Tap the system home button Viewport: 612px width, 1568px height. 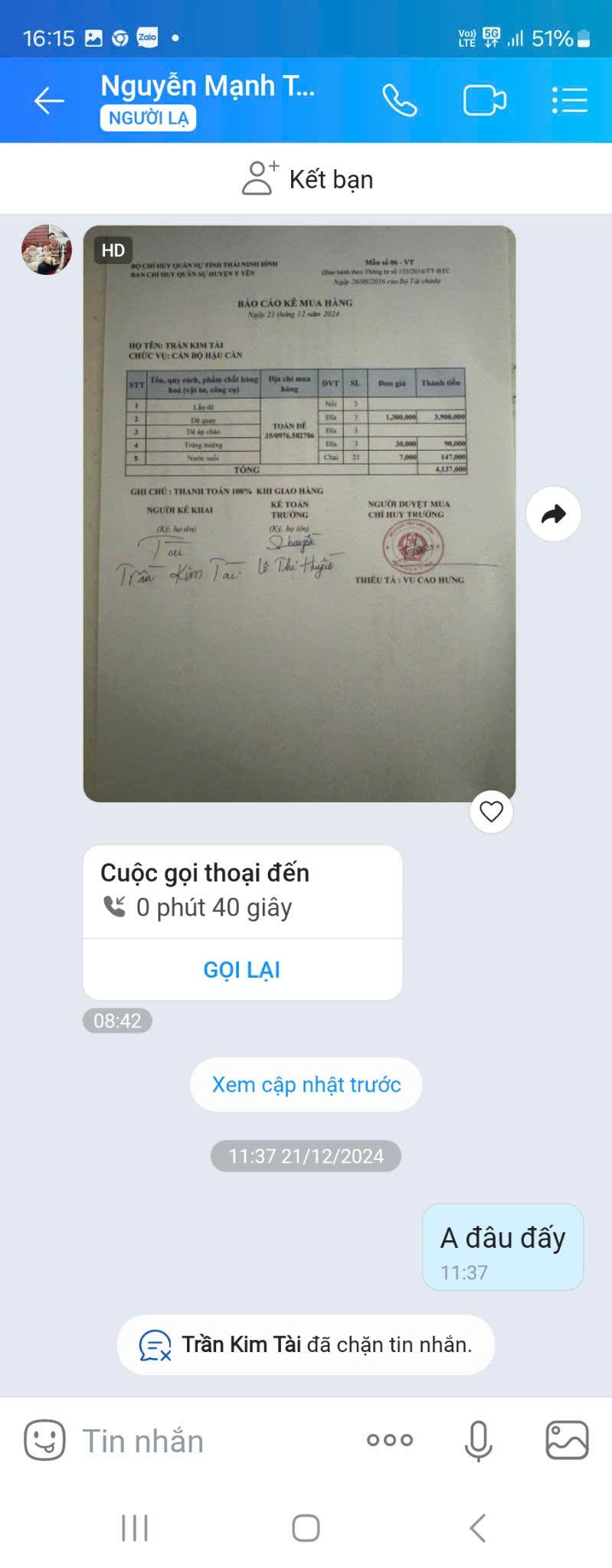[x=306, y=1528]
